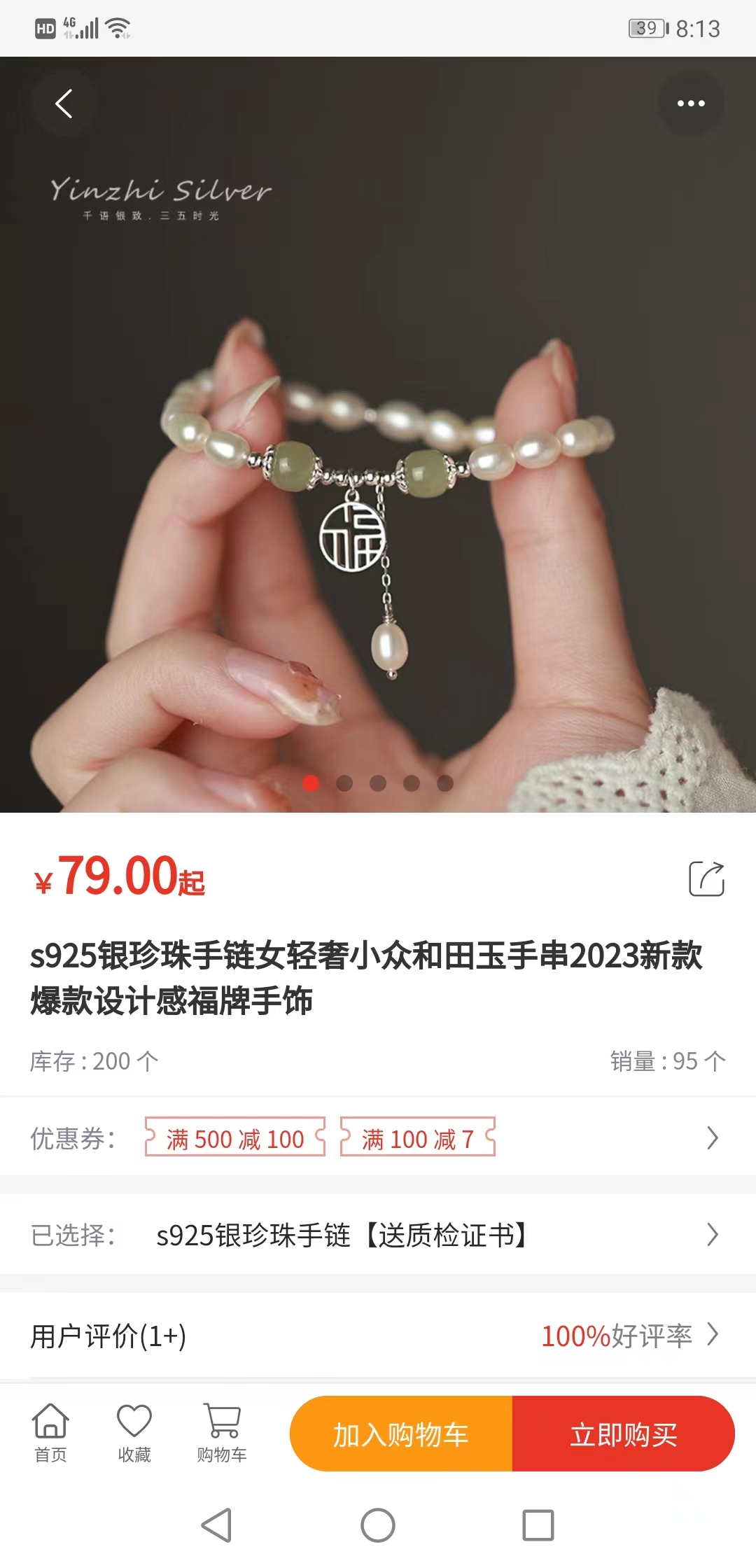Tap 加入购物车 to add to cart
The height and width of the screenshot is (1568, 756).
[401, 1434]
